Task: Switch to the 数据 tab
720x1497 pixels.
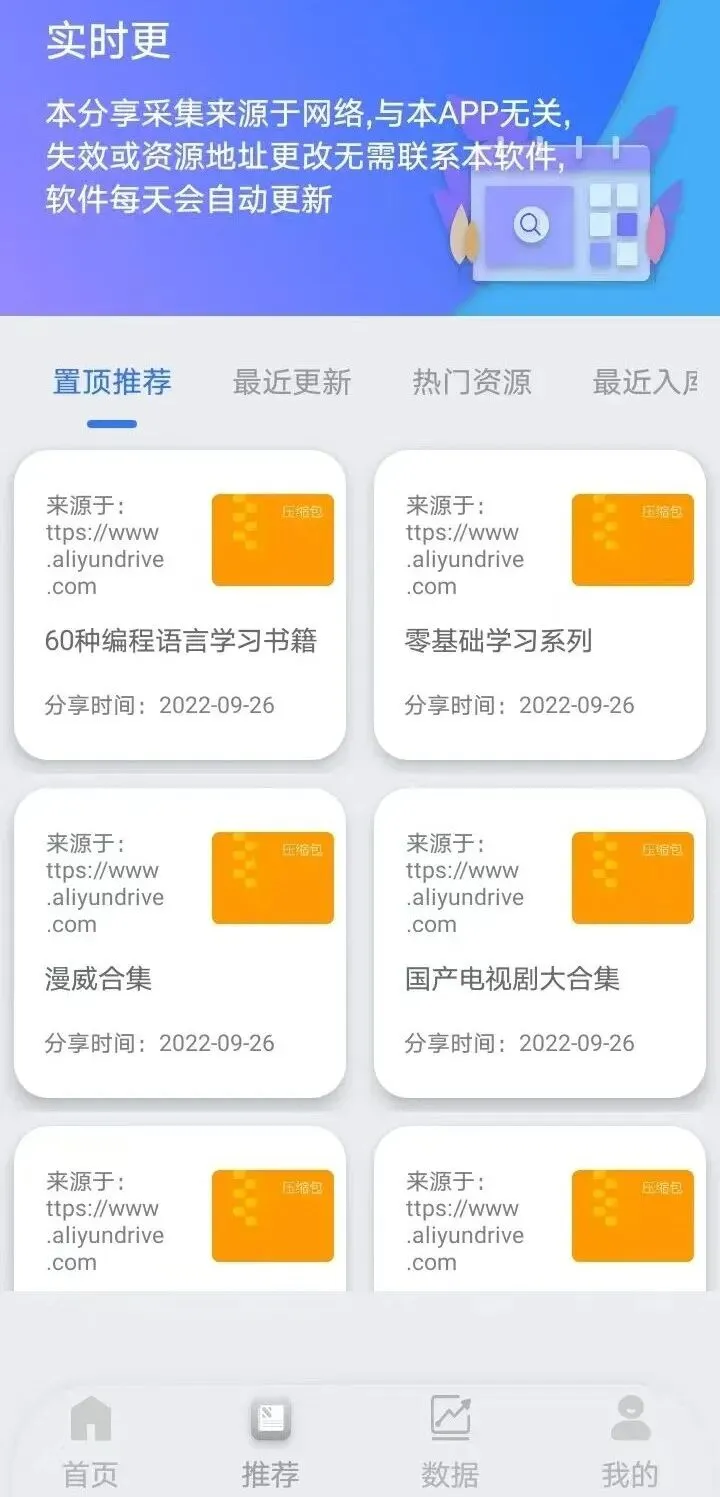Action: click(450, 1440)
